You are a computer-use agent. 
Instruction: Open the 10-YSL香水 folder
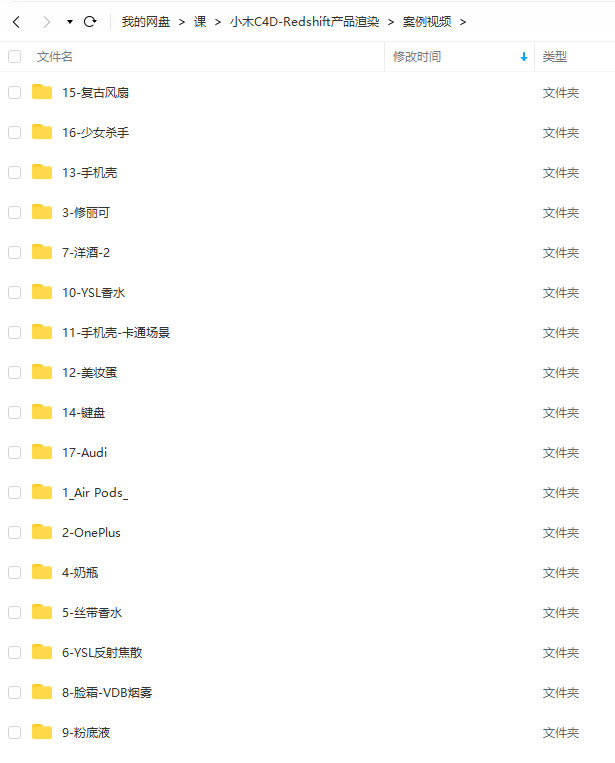(93, 293)
